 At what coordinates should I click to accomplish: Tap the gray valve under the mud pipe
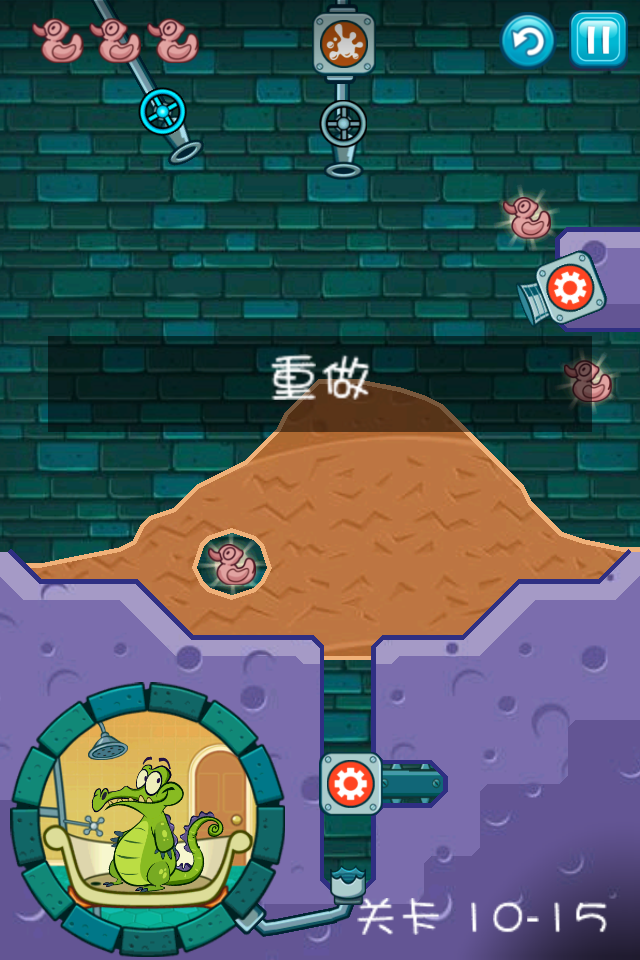tap(343, 124)
